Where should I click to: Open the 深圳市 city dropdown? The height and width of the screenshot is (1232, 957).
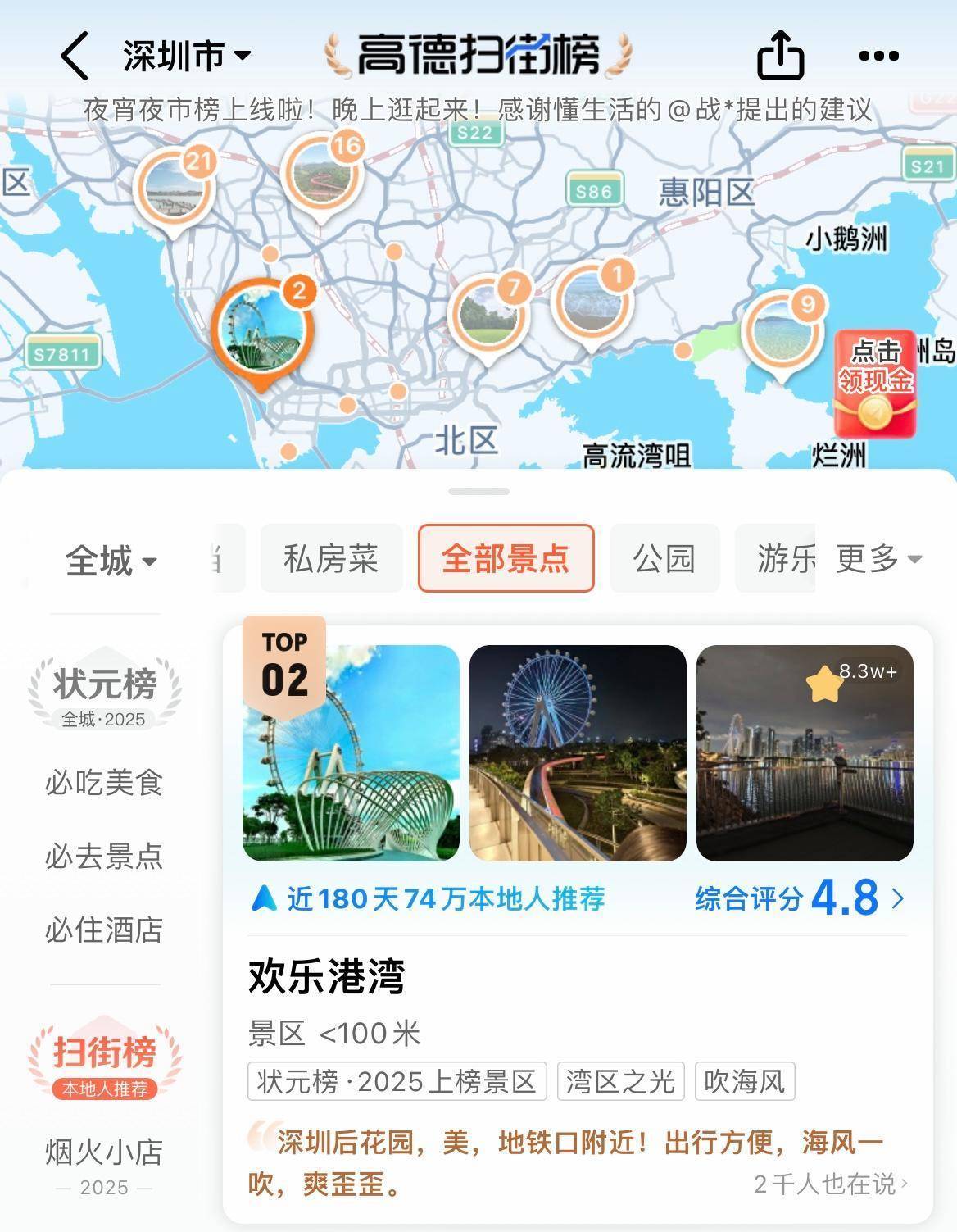pos(187,56)
